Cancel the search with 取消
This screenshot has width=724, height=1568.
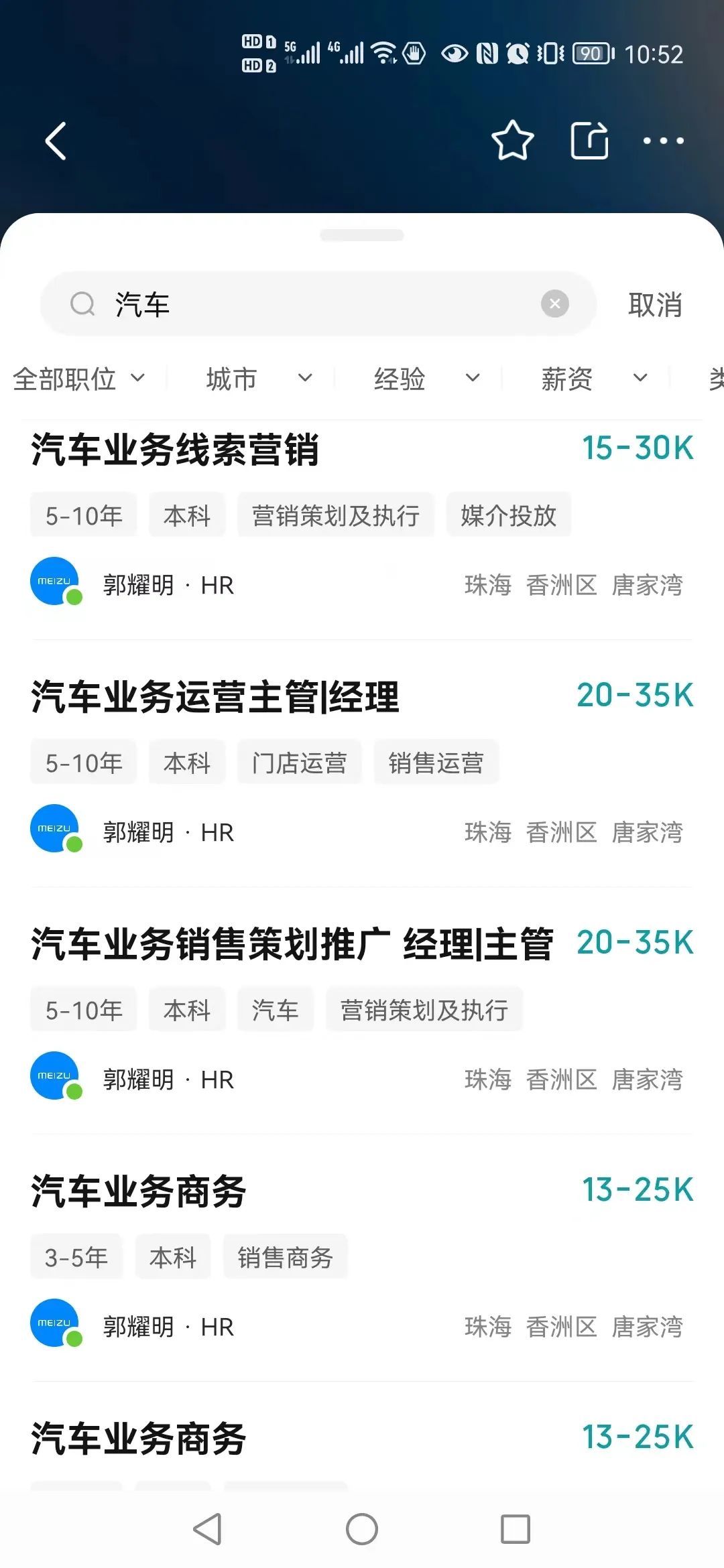coord(655,305)
